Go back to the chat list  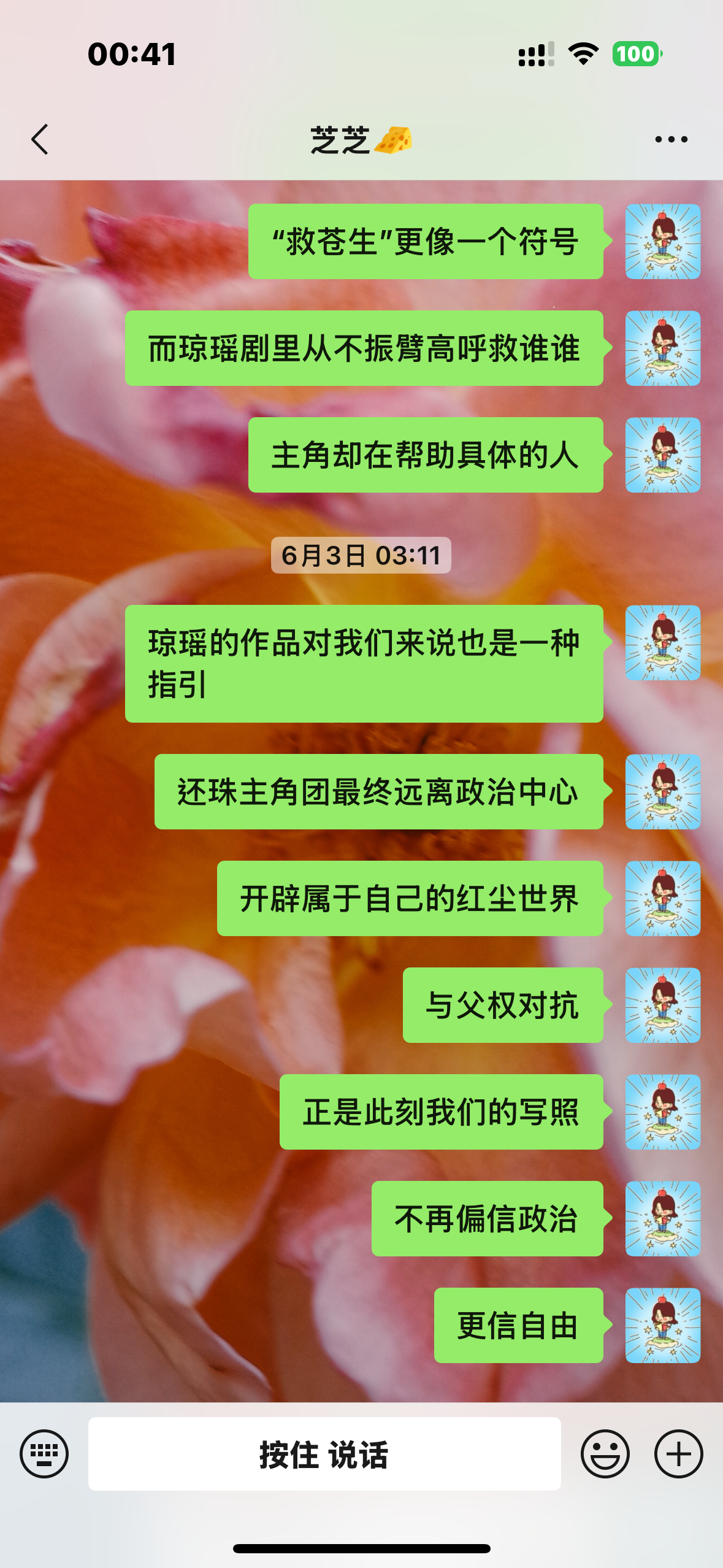(40, 139)
